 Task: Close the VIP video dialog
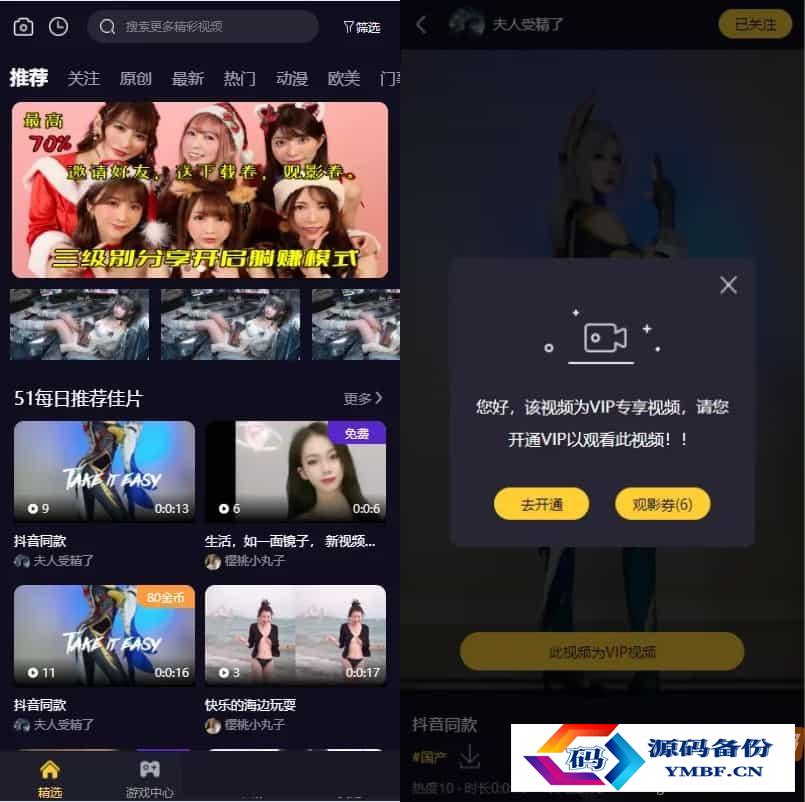[x=728, y=285]
